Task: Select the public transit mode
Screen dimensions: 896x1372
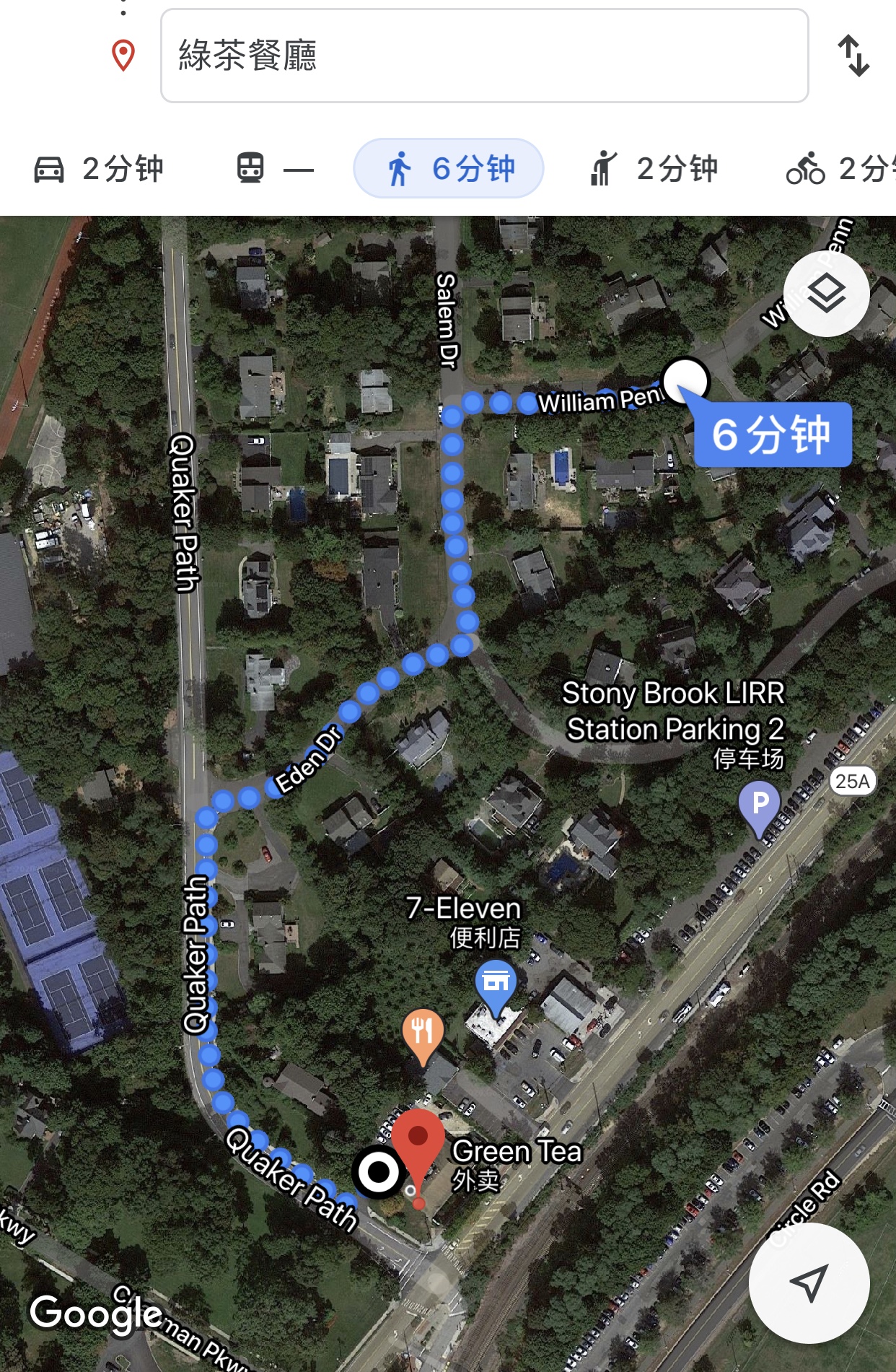Action: [x=275, y=169]
